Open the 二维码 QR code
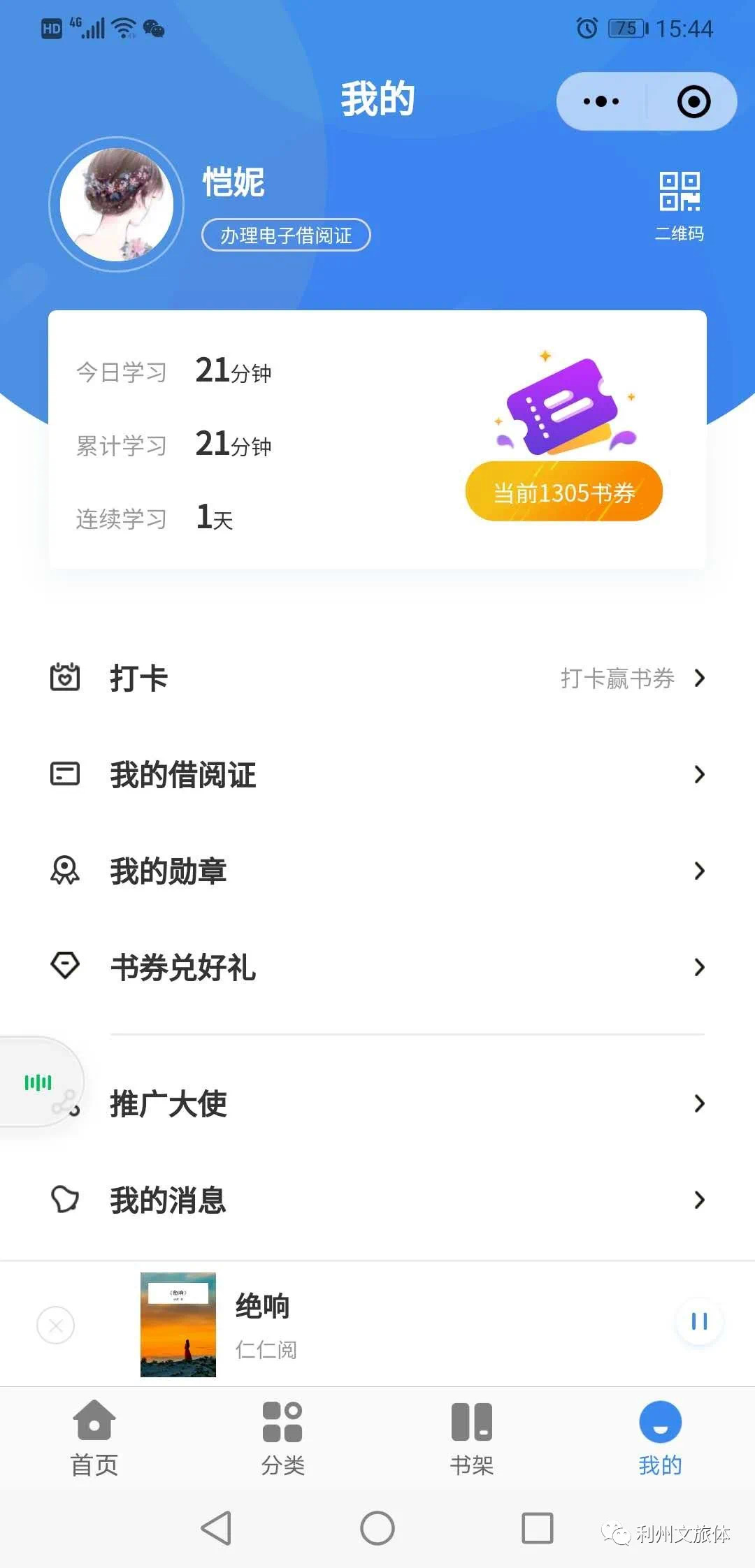This screenshot has height=1568, width=755. [x=679, y=204]
